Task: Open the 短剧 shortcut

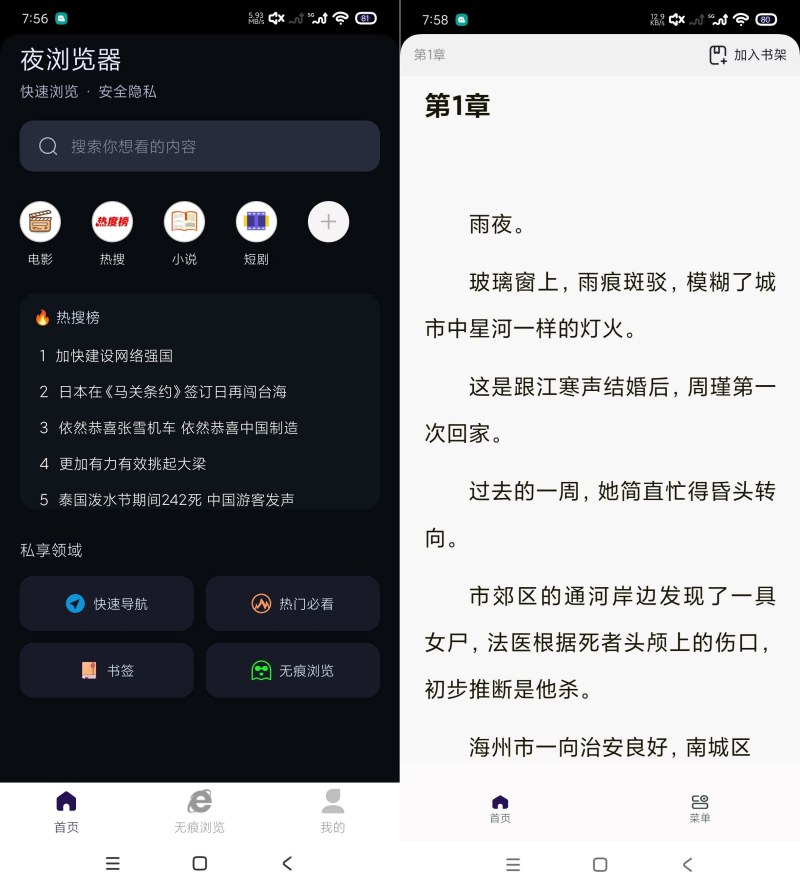Action: (256, 223)
